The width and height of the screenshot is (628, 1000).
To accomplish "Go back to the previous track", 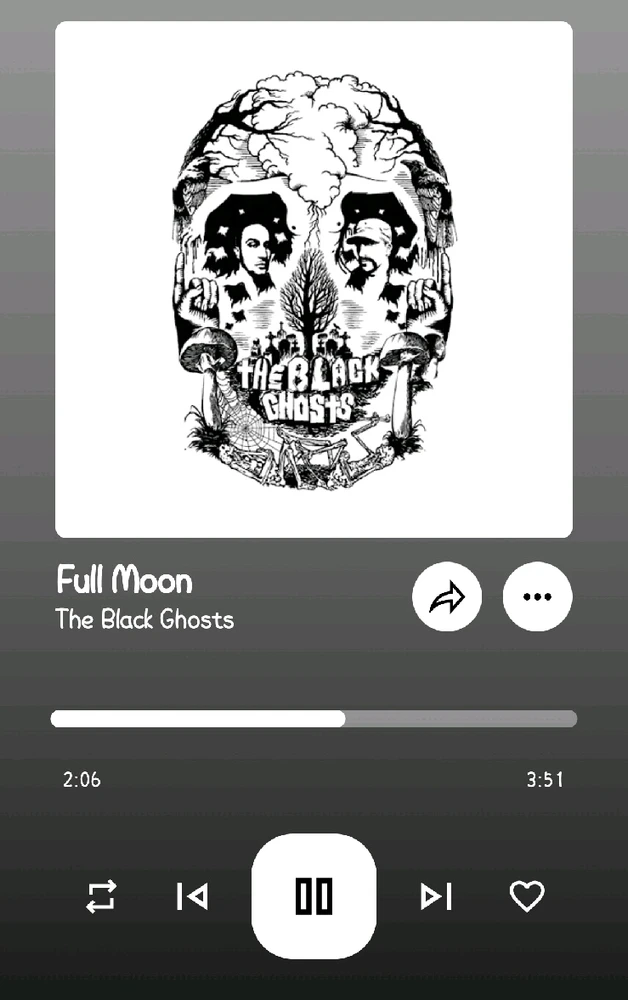I will tap(192, 896).
